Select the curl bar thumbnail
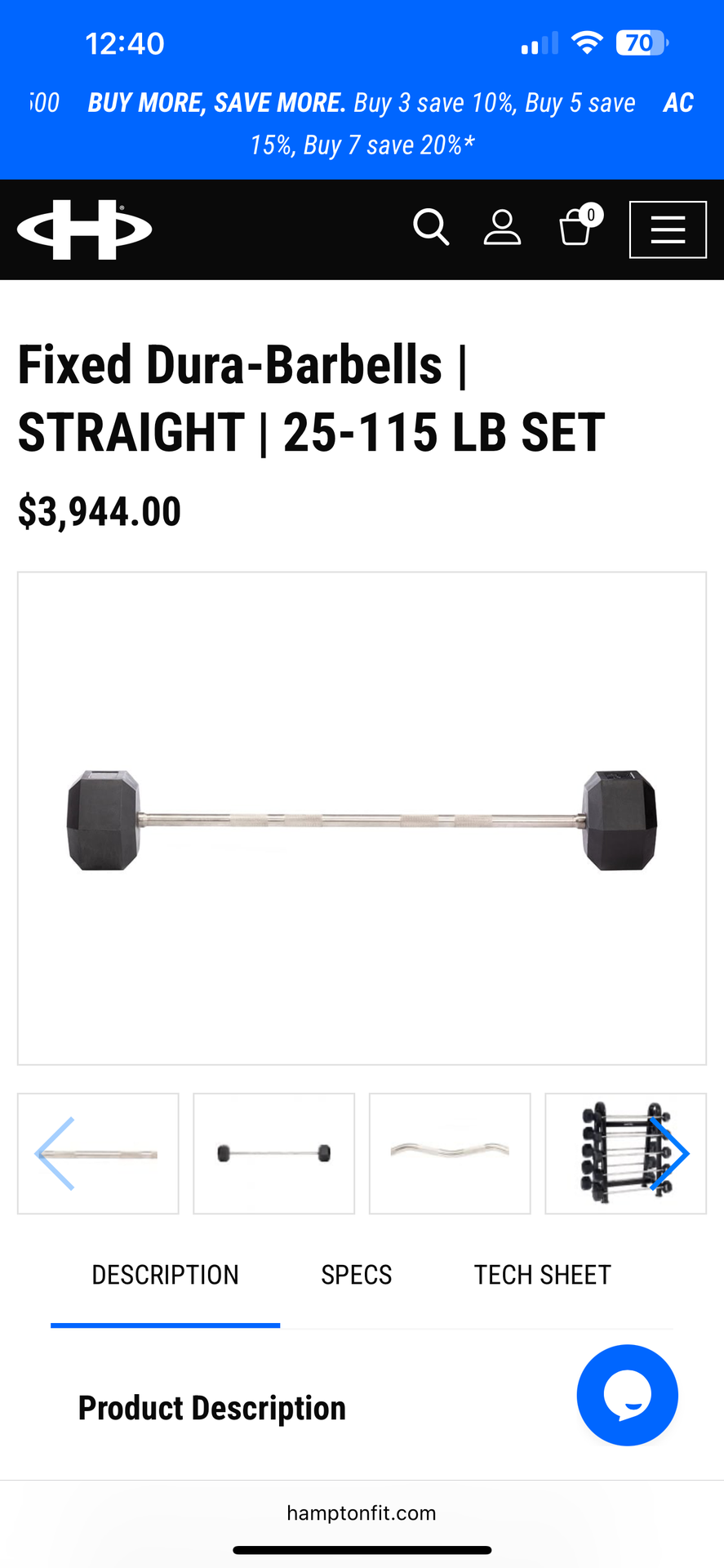 (x=450, y=1153)
